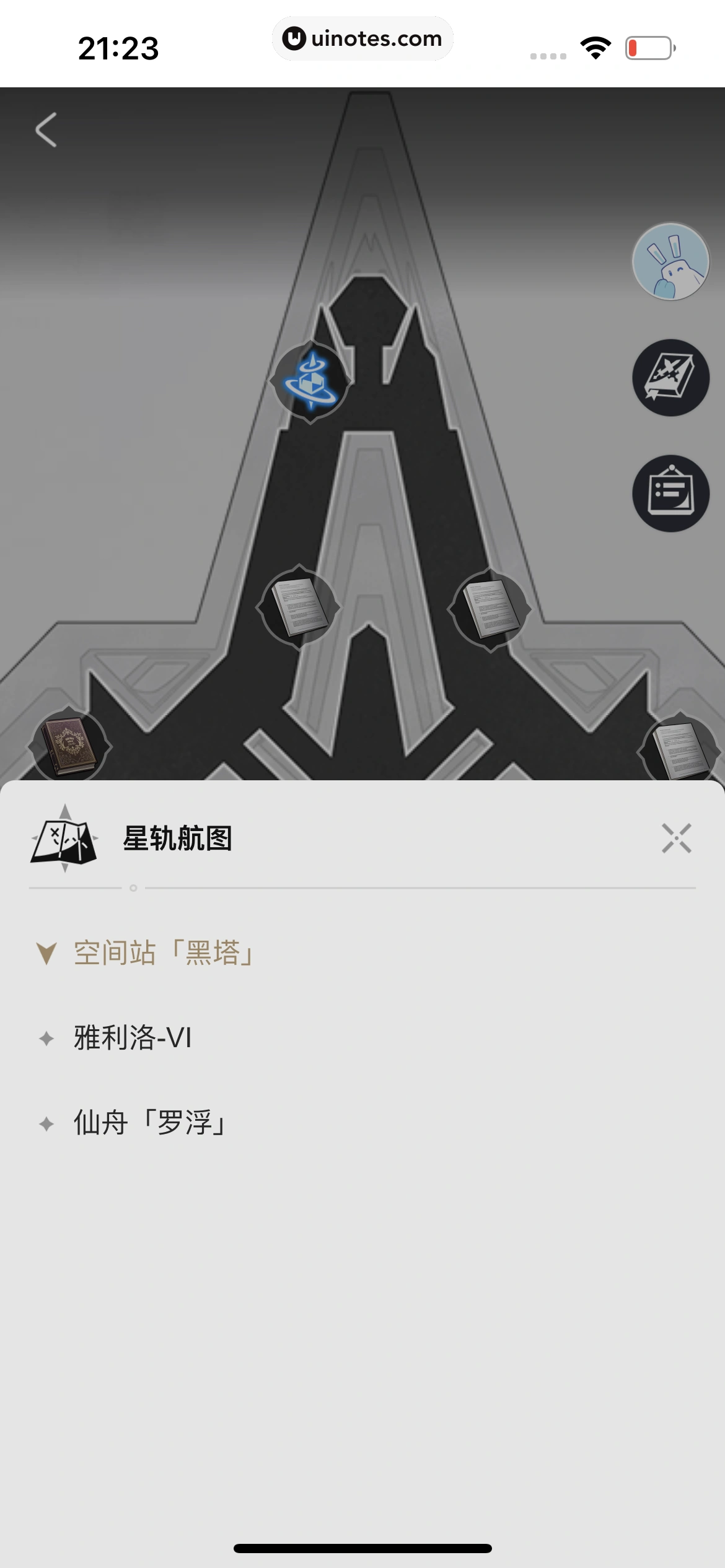Choose 雅利洛-VI from the star map
The height and width of the screenshot is (1568, 725).
click(x=133, y=1038)
